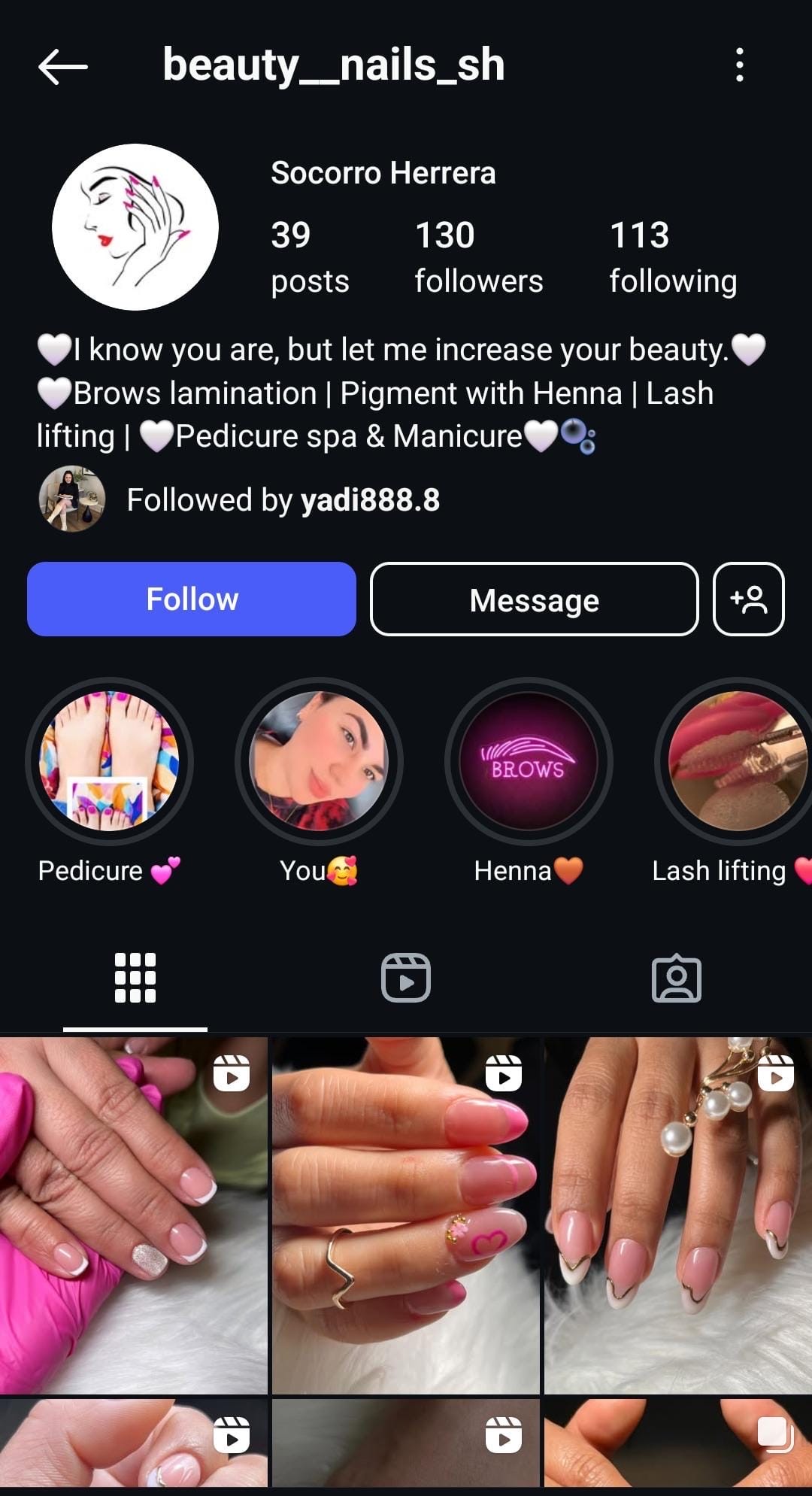Follow beauty__nails_sh
Viewport: 812px width, 1496px height.
click(192, 599)
